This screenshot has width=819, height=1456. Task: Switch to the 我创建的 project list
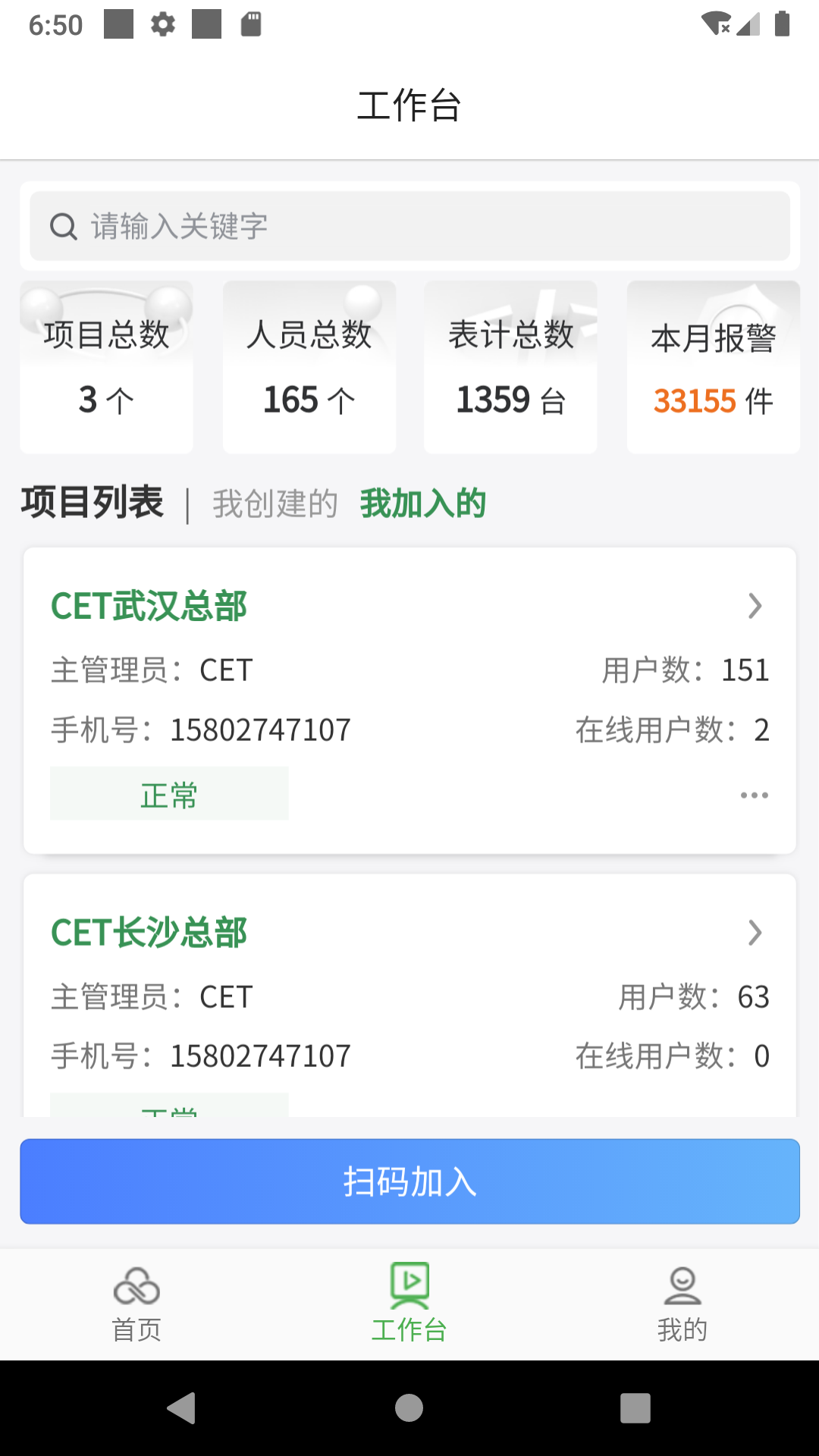click(275, 504)
